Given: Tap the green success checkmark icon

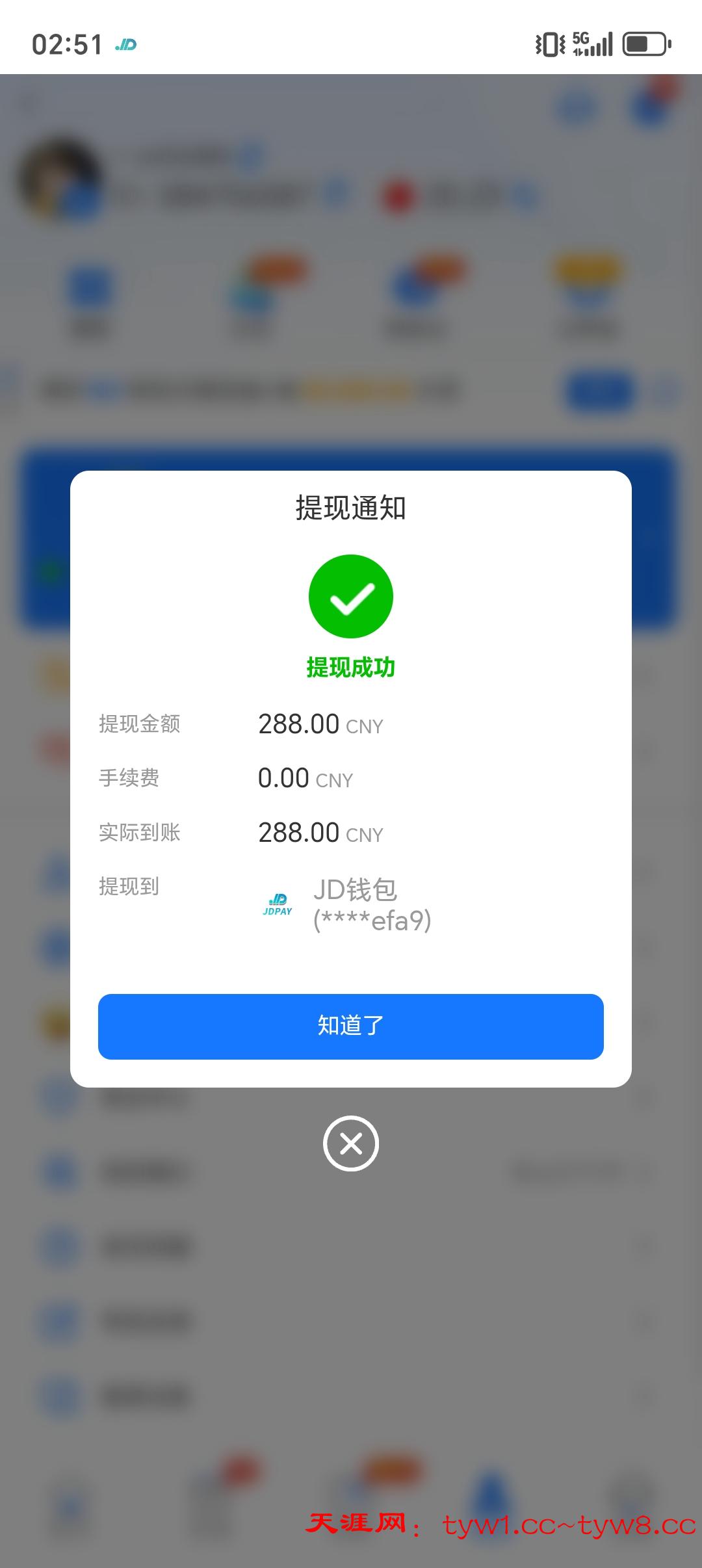Looking at the screenshot, I should [x=351, y=595].
